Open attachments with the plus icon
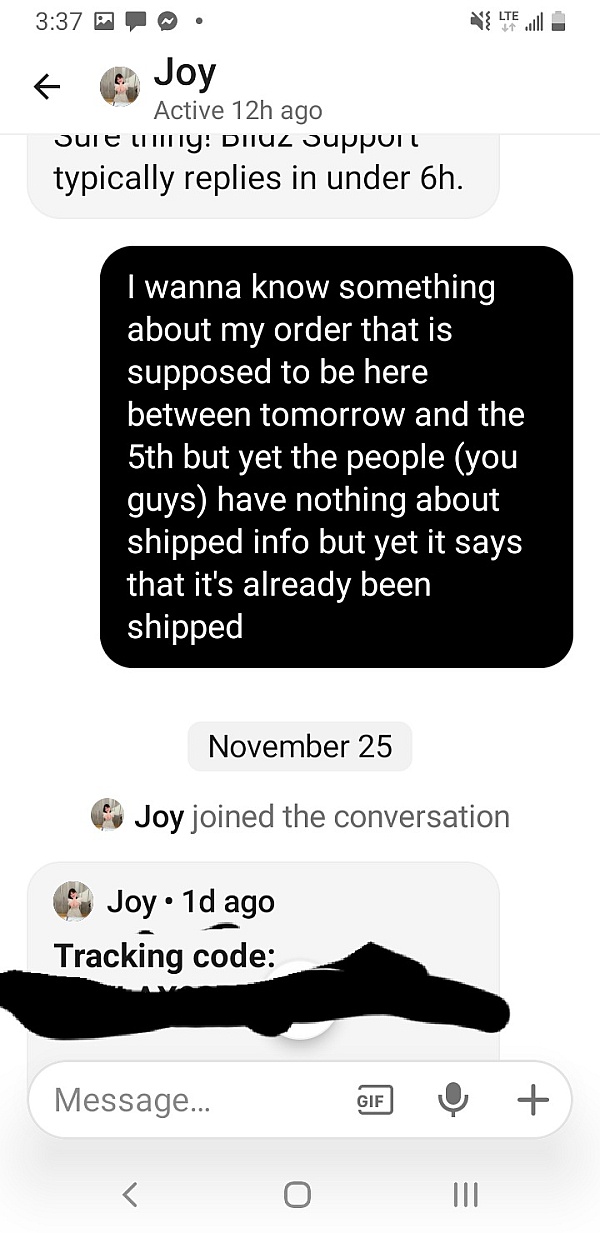This screenshot has width=600, height=1233. [x=533, y=1100]
